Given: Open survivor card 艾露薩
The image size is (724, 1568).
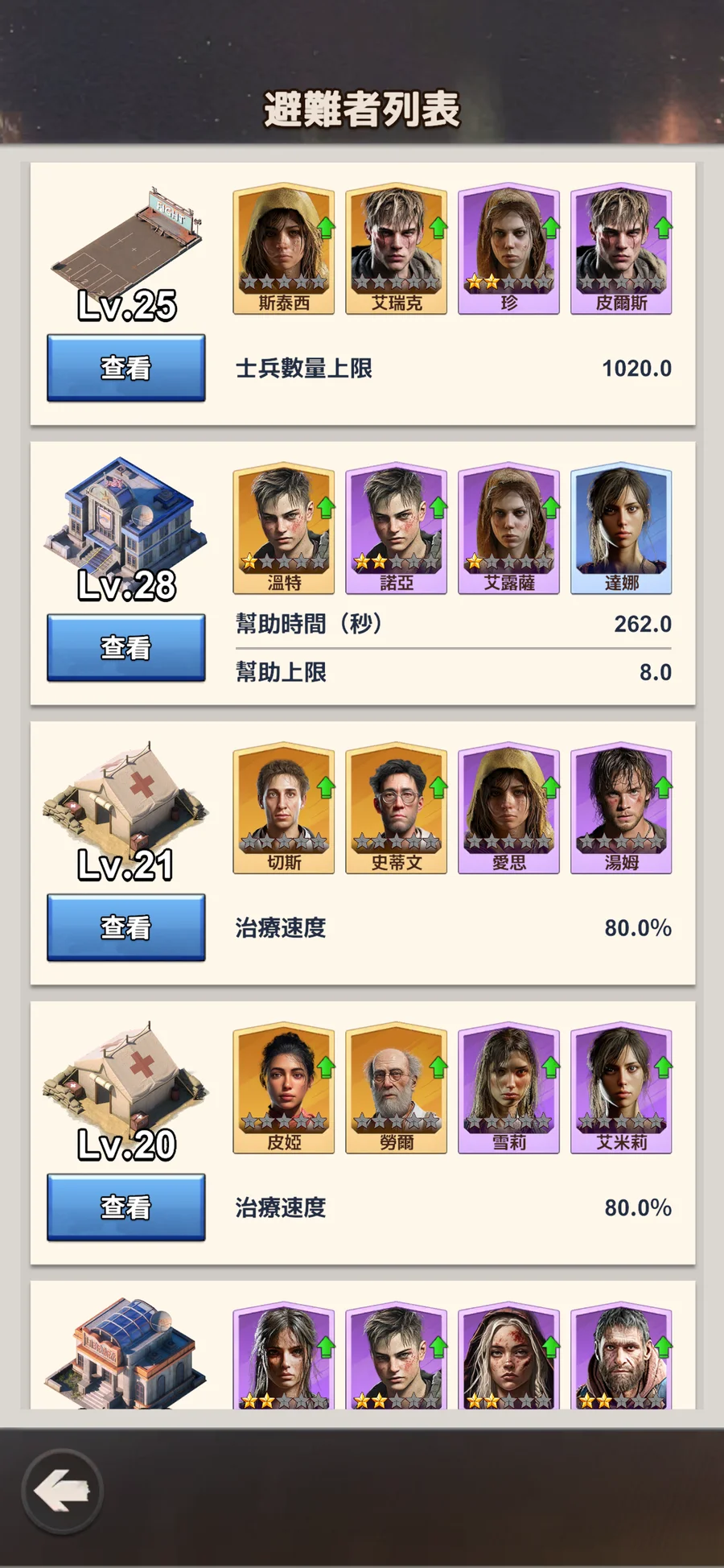Looking at the screenshot, I should pos(508,529).
